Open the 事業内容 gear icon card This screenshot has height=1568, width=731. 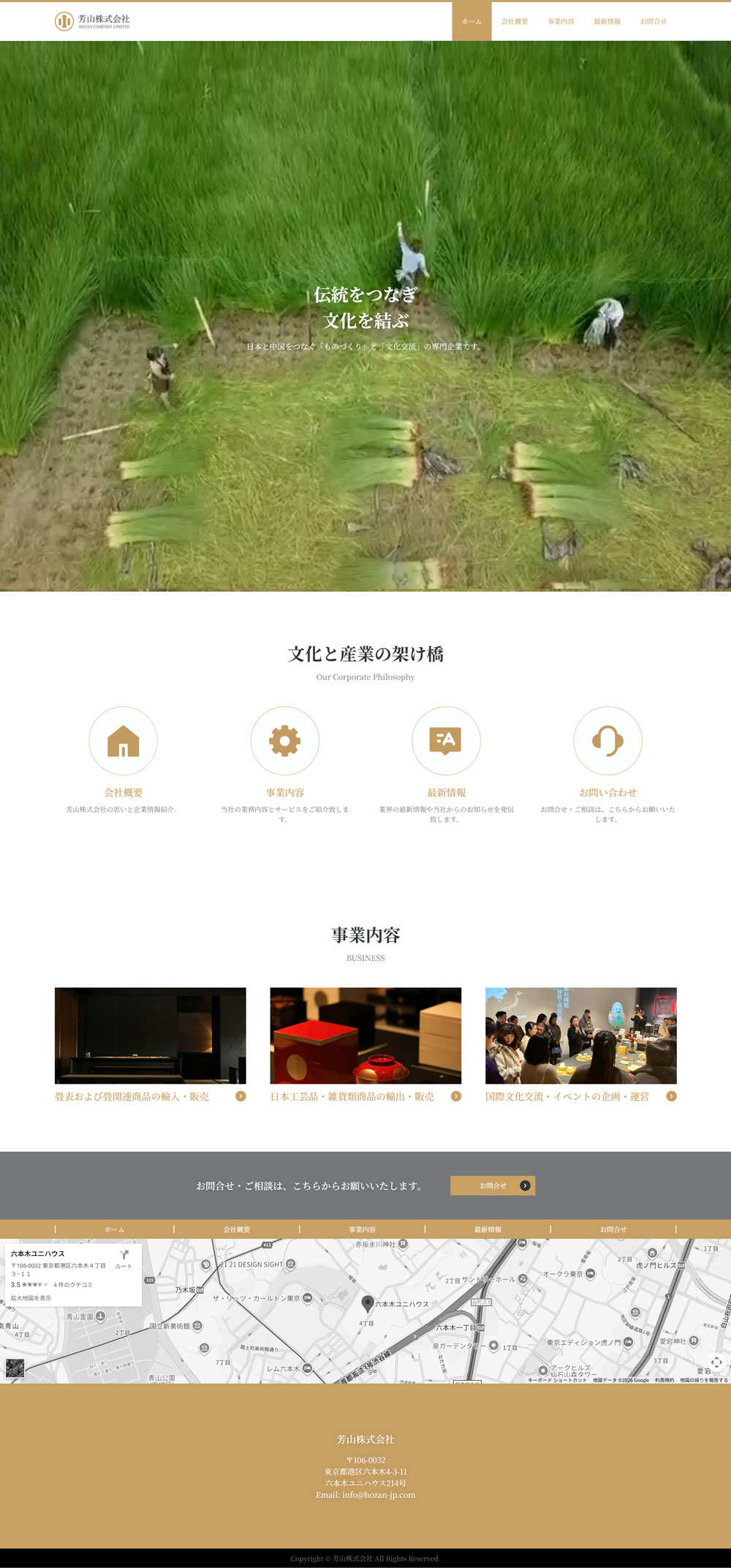[x=284, y=741]
